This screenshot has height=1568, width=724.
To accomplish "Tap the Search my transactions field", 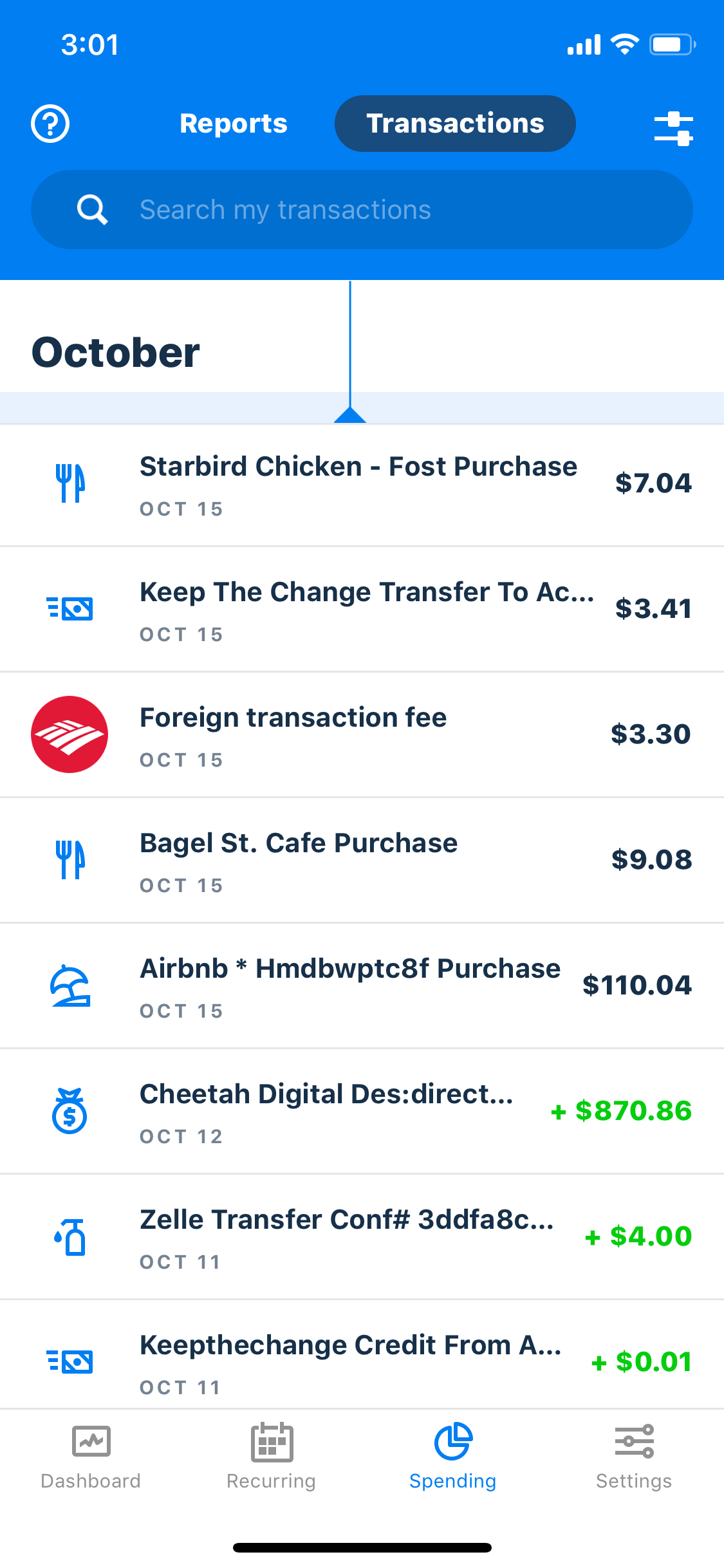I will coord(362,210).
